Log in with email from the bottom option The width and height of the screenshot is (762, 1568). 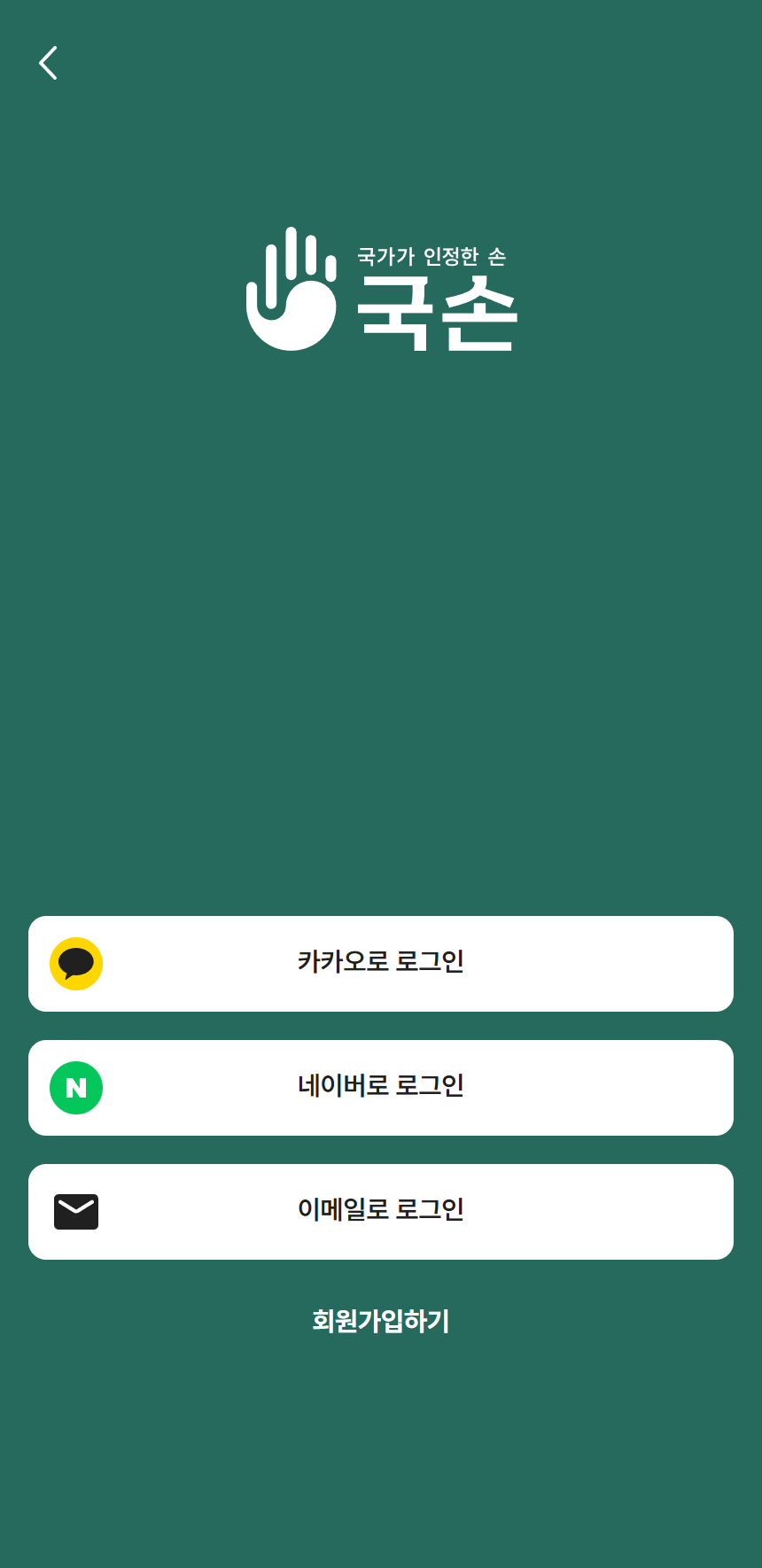381,1211
